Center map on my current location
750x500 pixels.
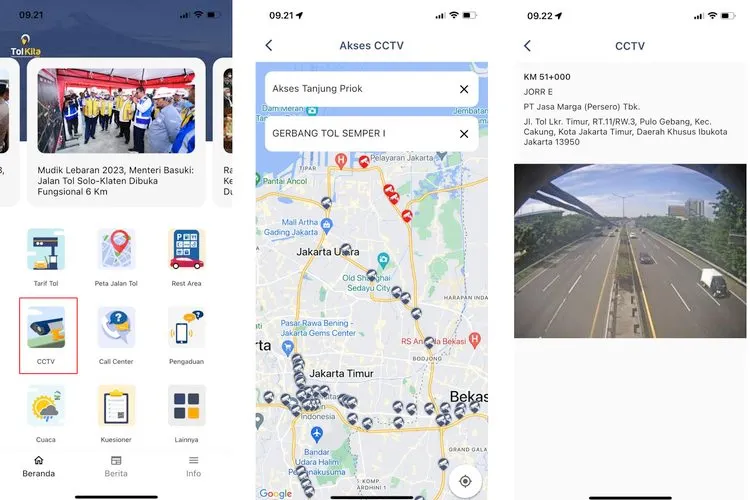pyautogui.click(x=465, y=480)
